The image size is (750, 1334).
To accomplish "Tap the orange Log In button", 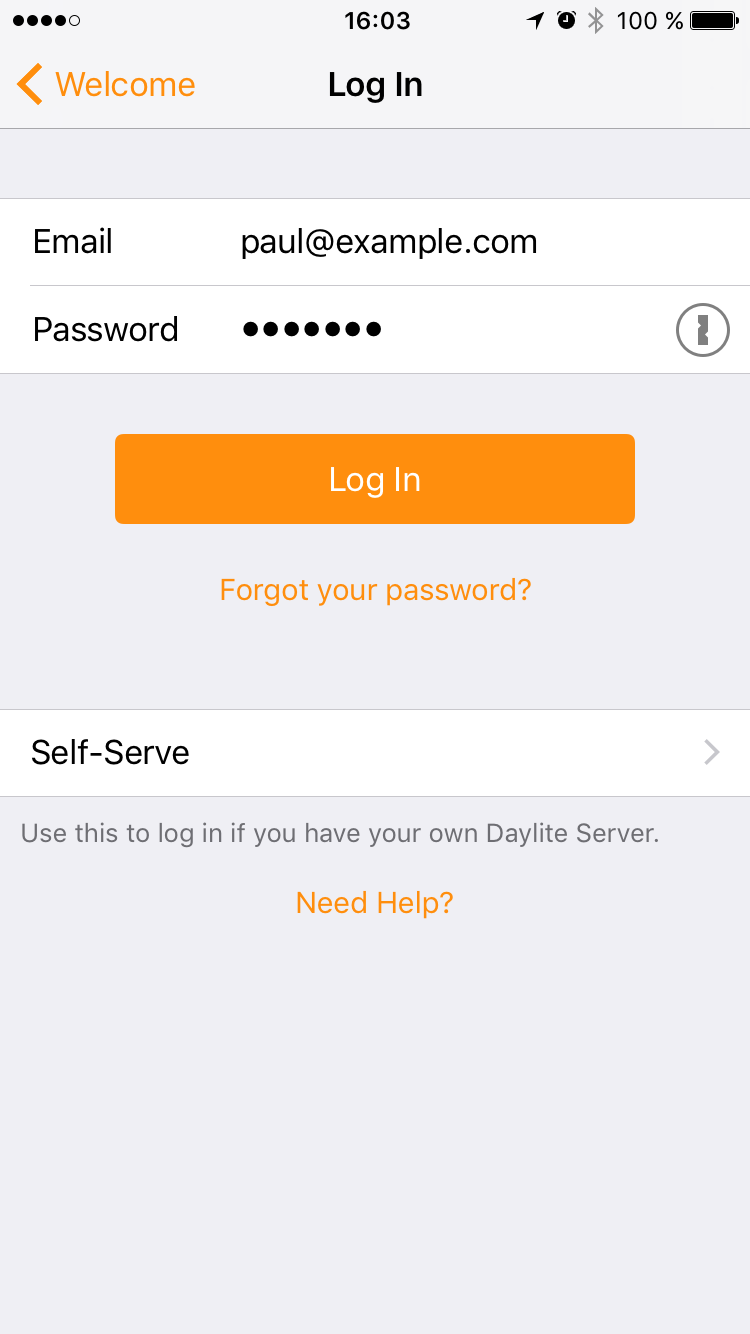I will tap(375, 479).
